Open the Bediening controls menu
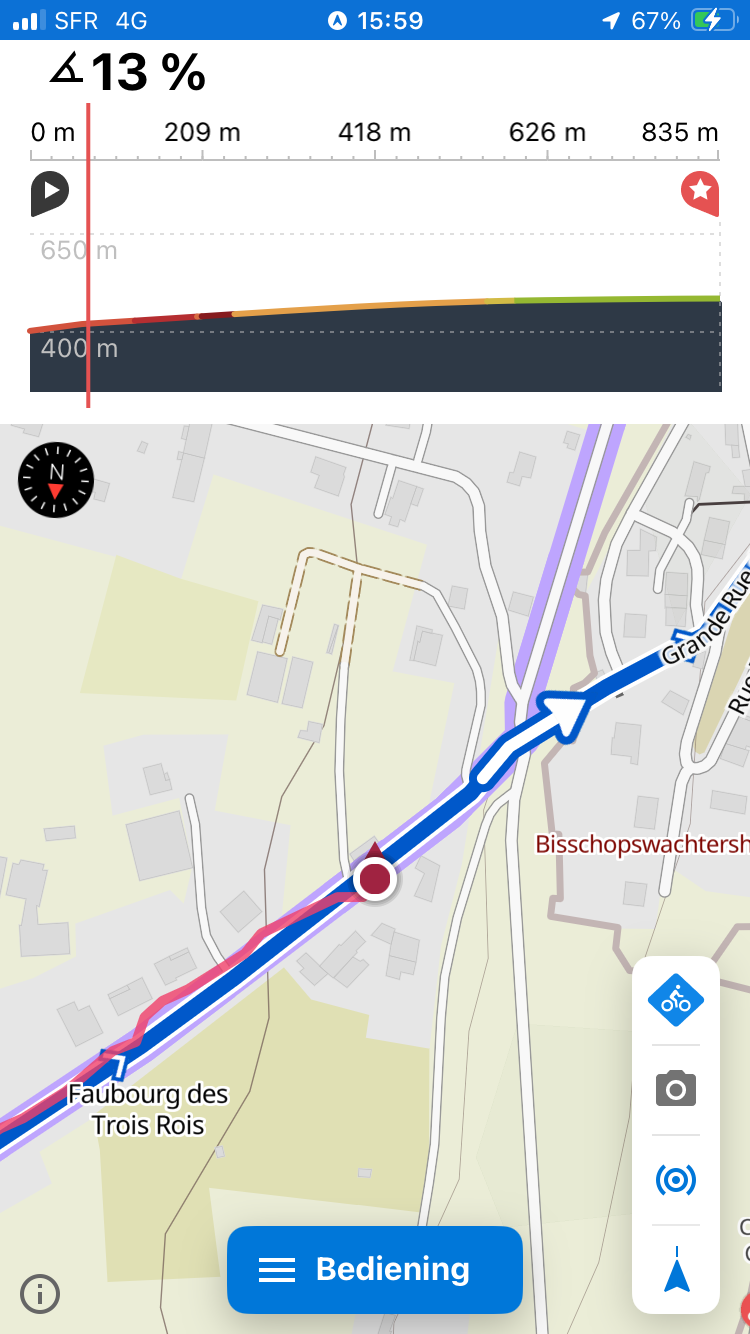This screenshot has width=750, height=1334. [x=375, y=1269]
